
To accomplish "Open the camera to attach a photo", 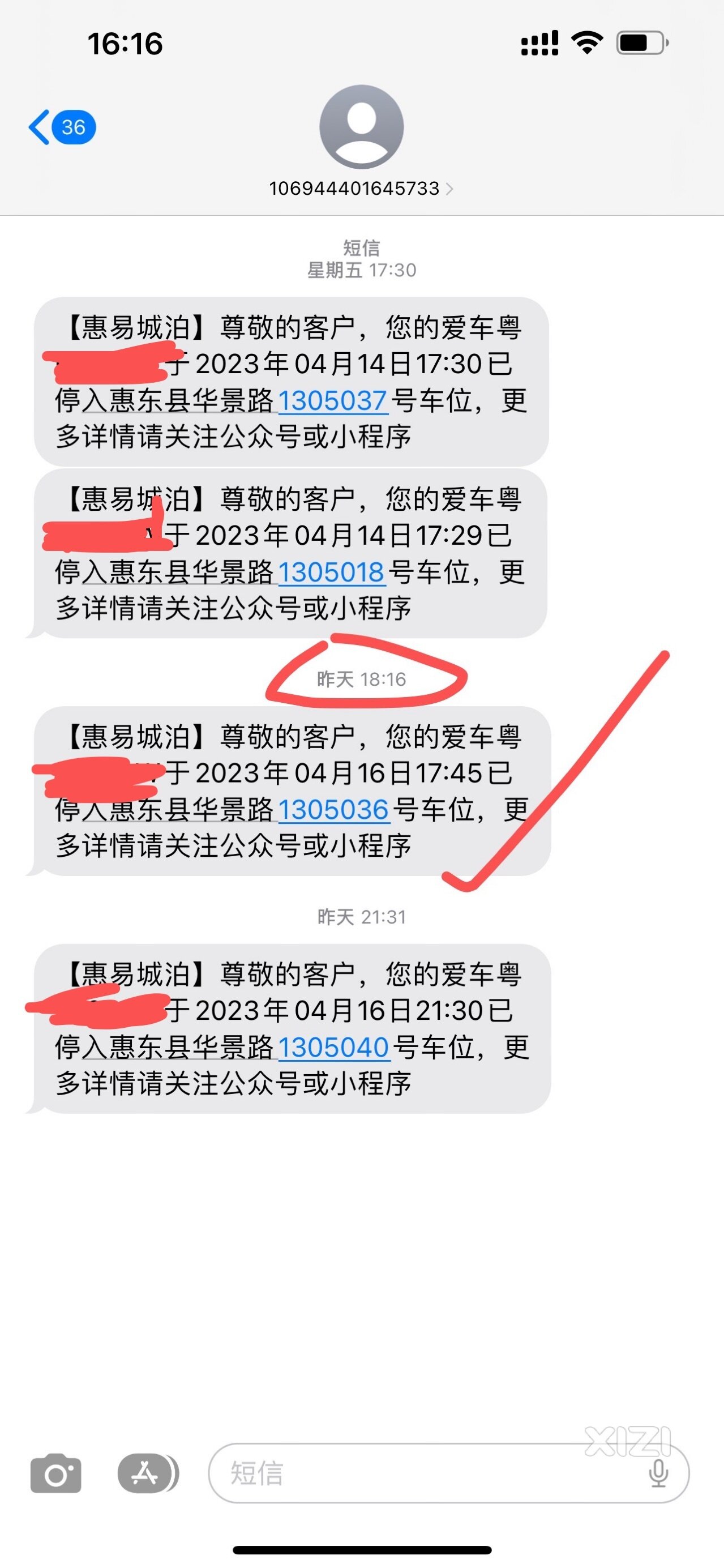I will [x=55, y=1473].
